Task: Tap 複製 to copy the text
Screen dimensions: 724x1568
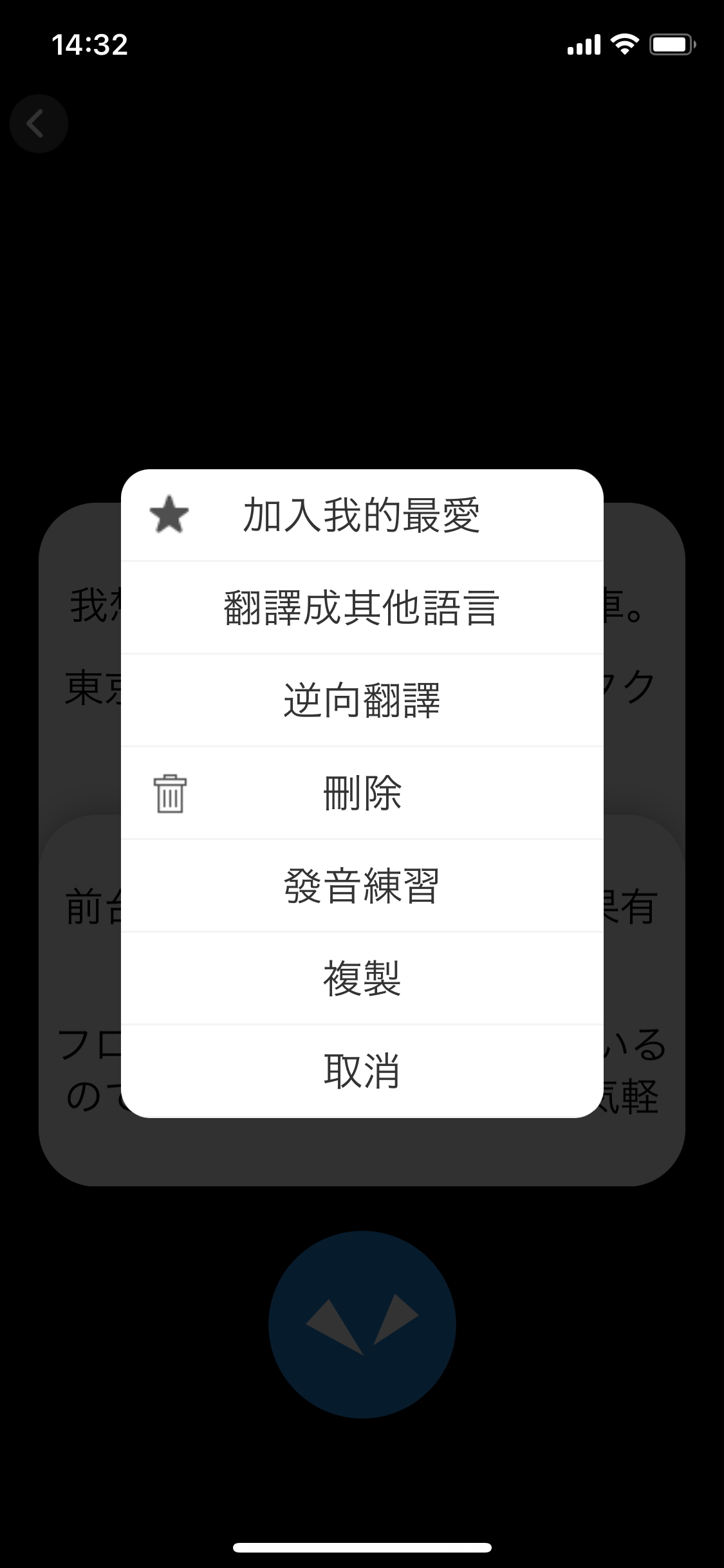Action: (x=362, y=978)
